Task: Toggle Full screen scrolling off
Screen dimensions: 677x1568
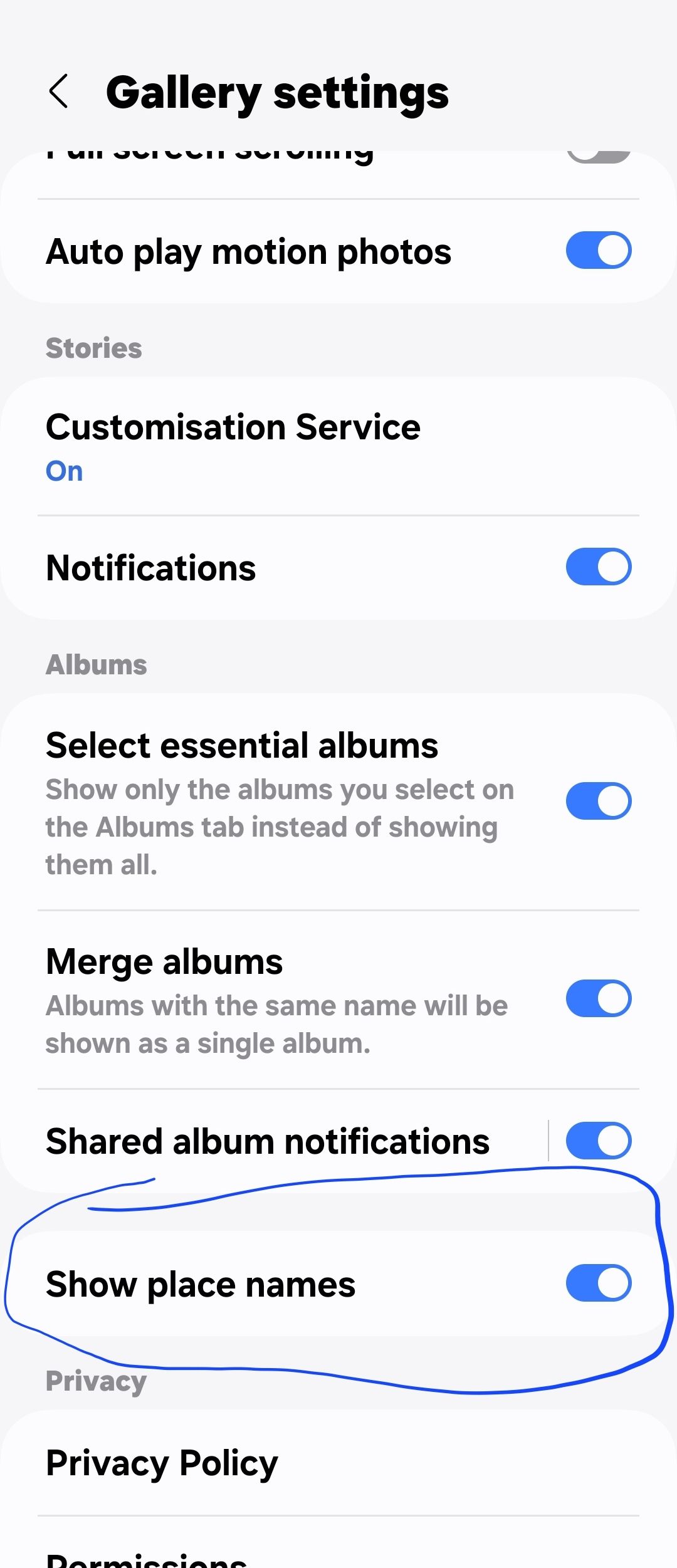Action: coord(597,152)
